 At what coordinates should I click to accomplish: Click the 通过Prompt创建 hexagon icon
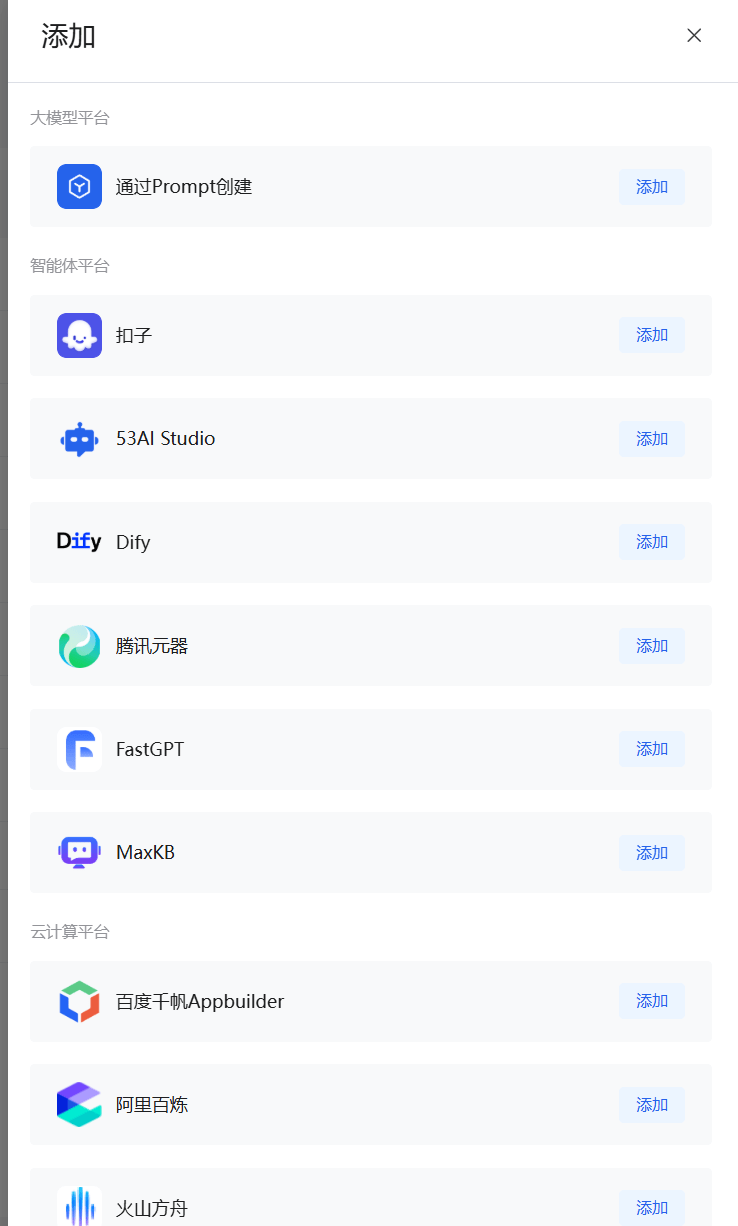(79, 186)
